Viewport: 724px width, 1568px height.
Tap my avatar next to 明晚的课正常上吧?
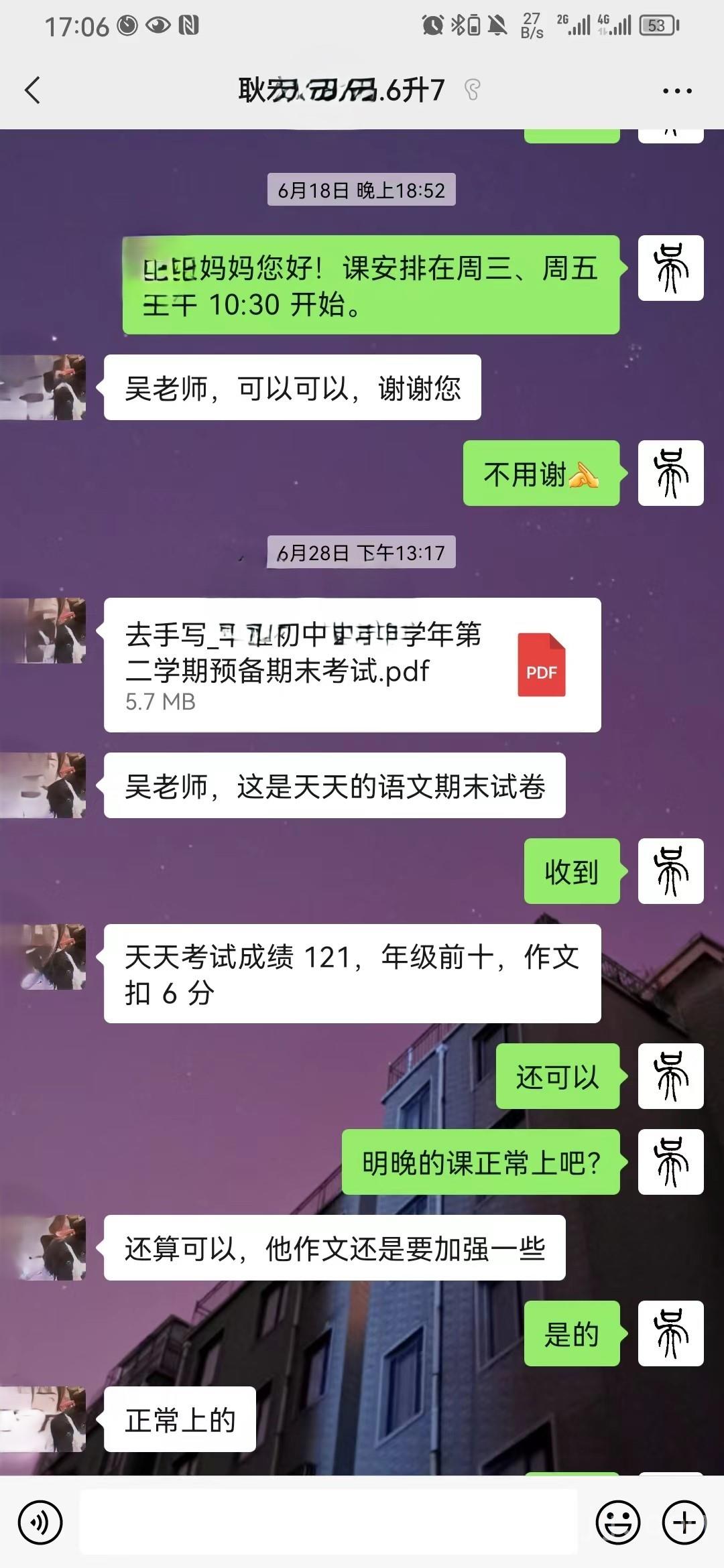670,1162
